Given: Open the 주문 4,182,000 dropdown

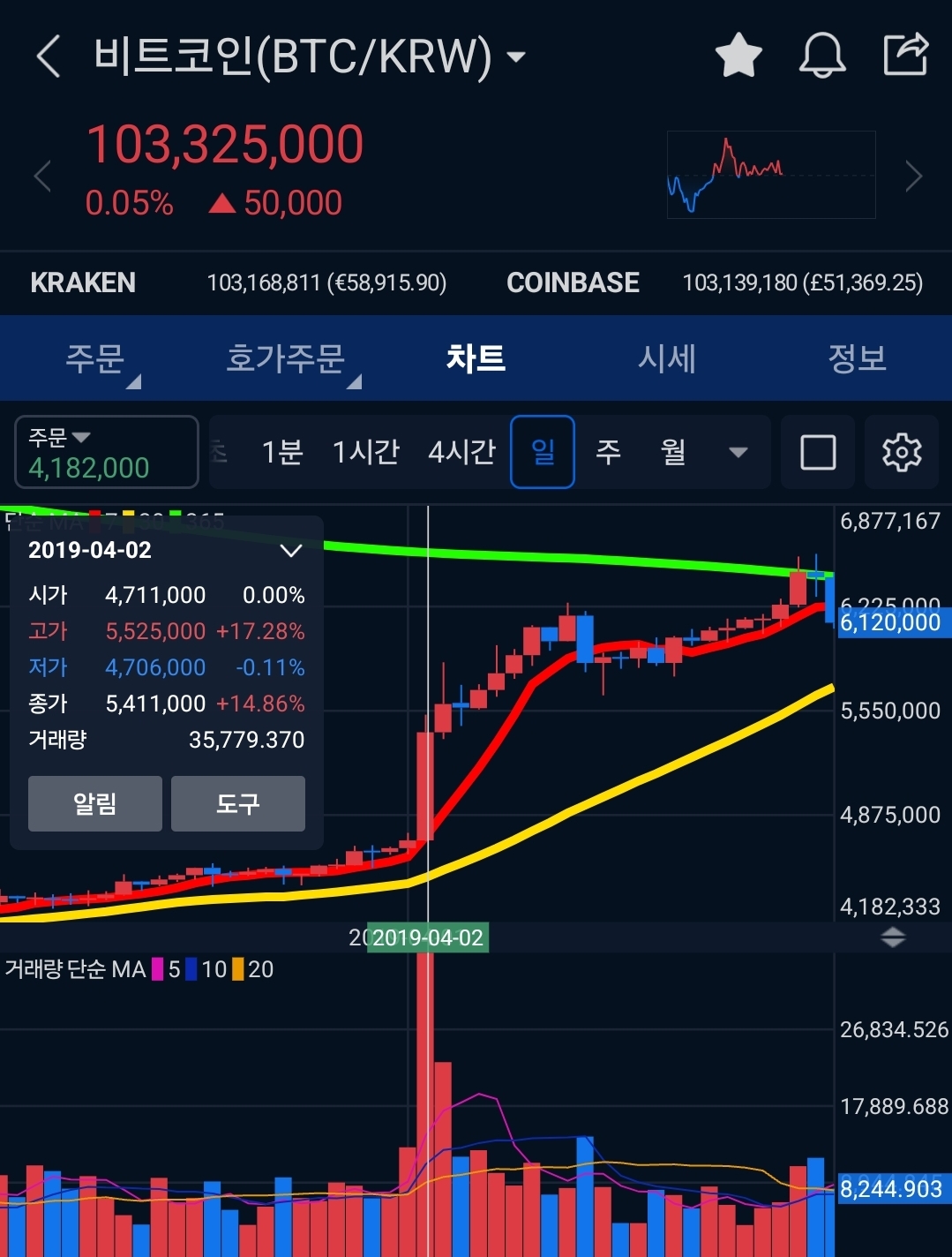Looking at the screenshot, I should 106,452.
